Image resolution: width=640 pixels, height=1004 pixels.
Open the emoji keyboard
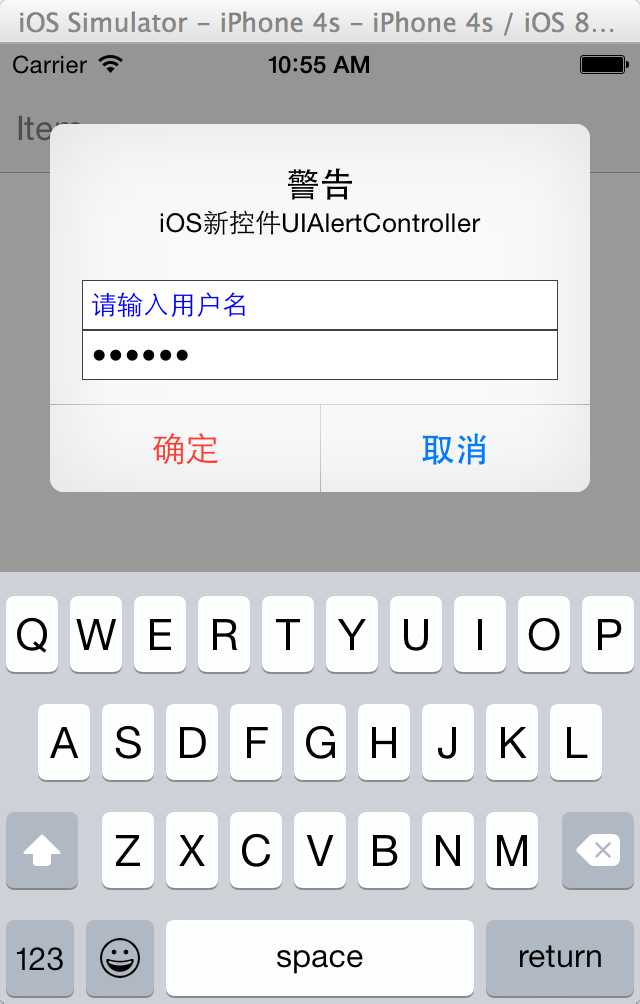120,958
